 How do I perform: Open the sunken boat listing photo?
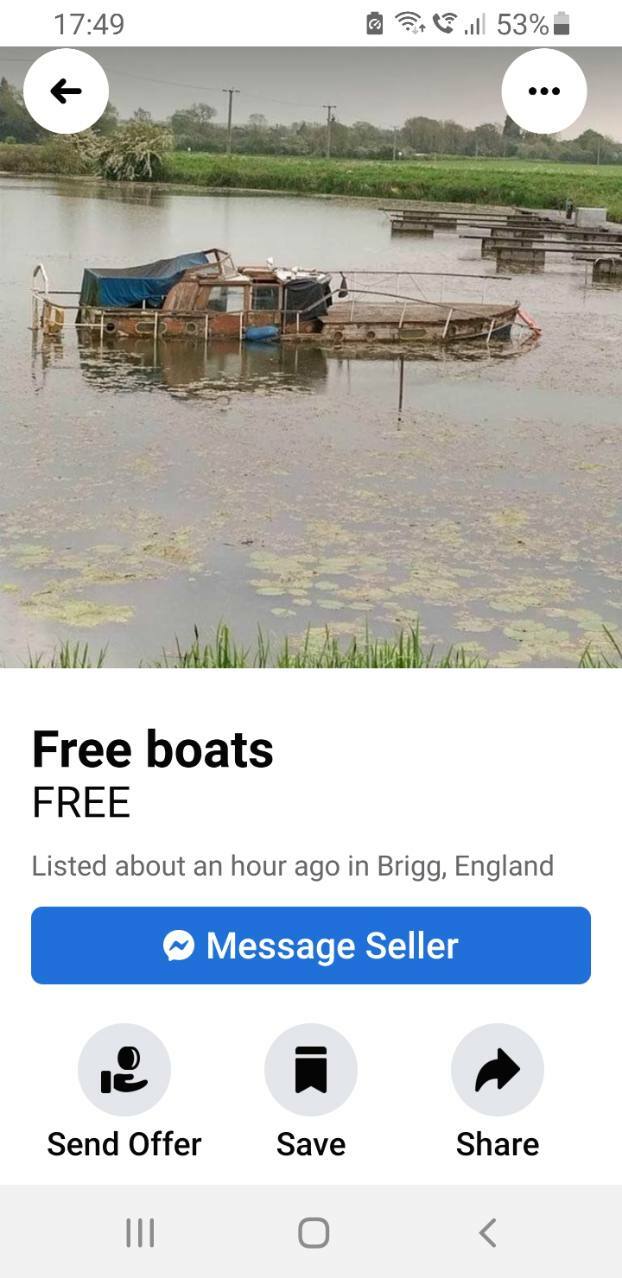coord(311,357)
